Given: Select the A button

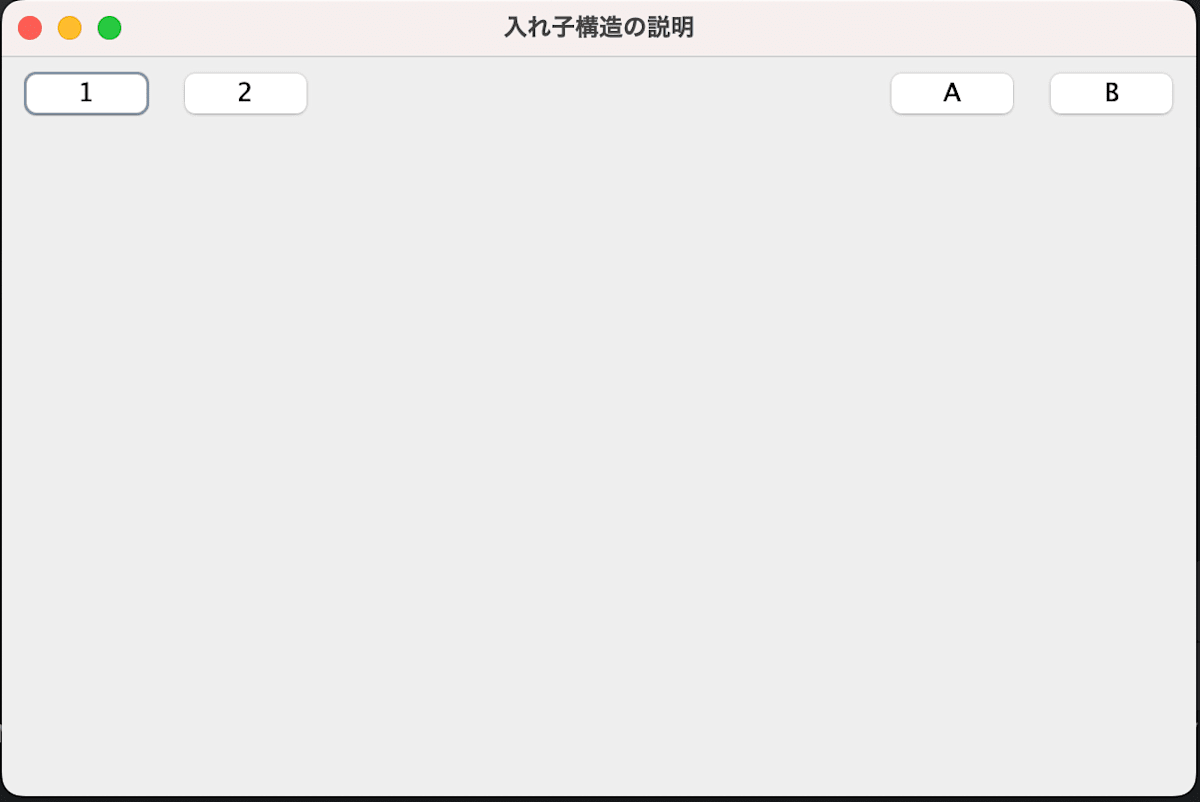Looking at the screenshot, I should pyautogui.click(x=952, y=93).
